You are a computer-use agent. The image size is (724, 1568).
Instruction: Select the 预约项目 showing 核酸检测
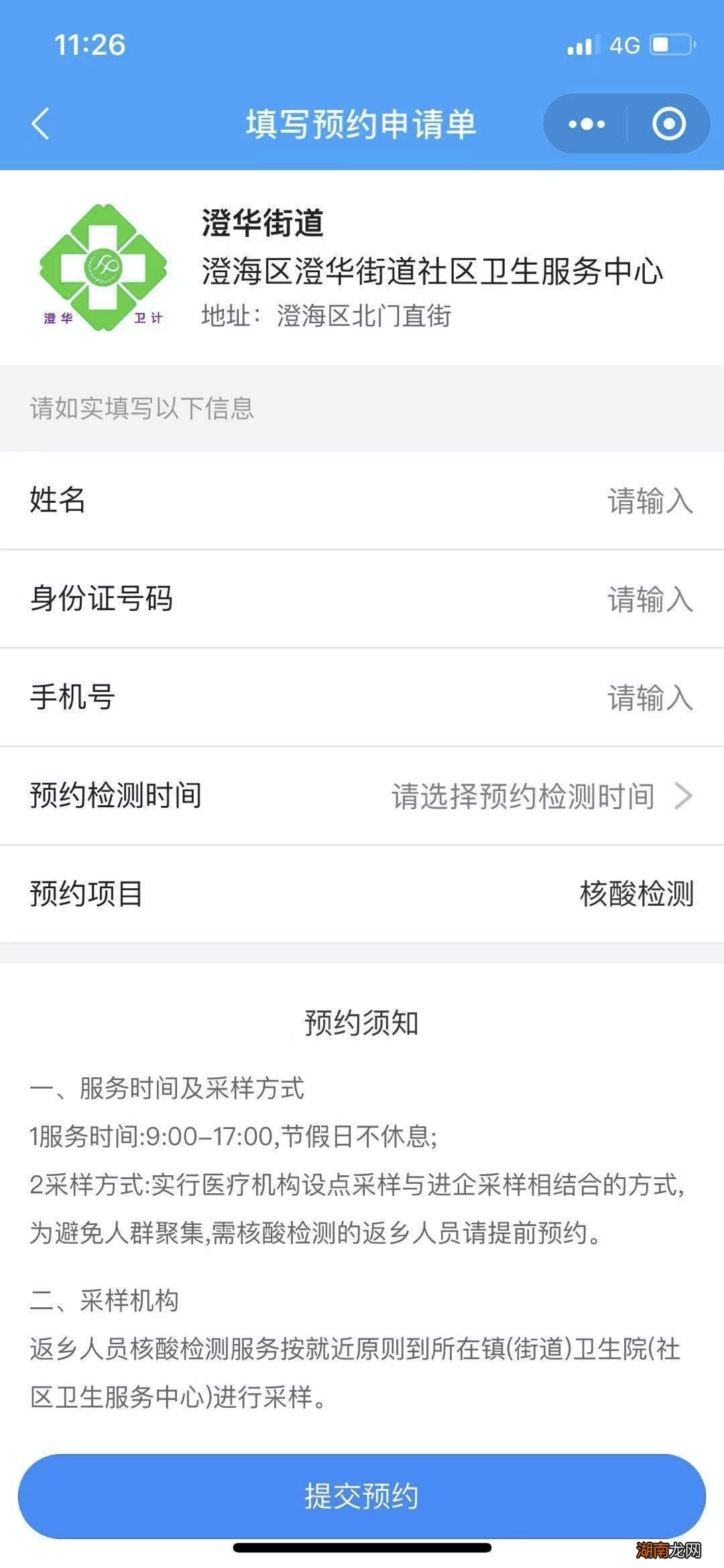(362, 894)
